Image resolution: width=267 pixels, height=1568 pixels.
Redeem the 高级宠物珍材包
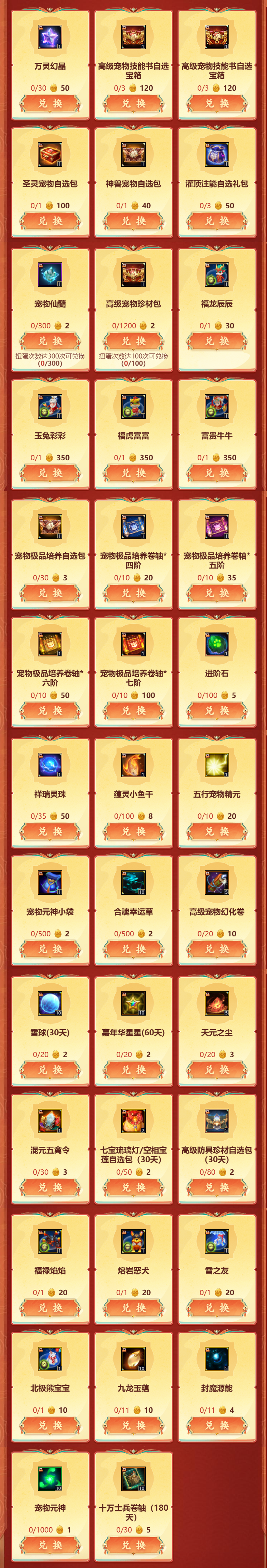pyautogui.click(x=133, y=341)
